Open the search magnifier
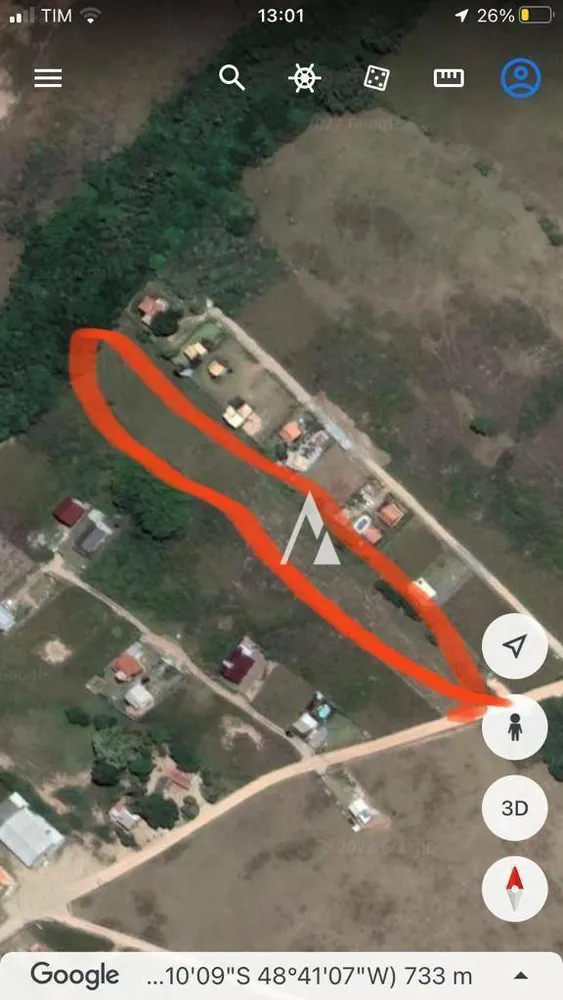Screen dimensions: 563x1000 click(232, 78)
